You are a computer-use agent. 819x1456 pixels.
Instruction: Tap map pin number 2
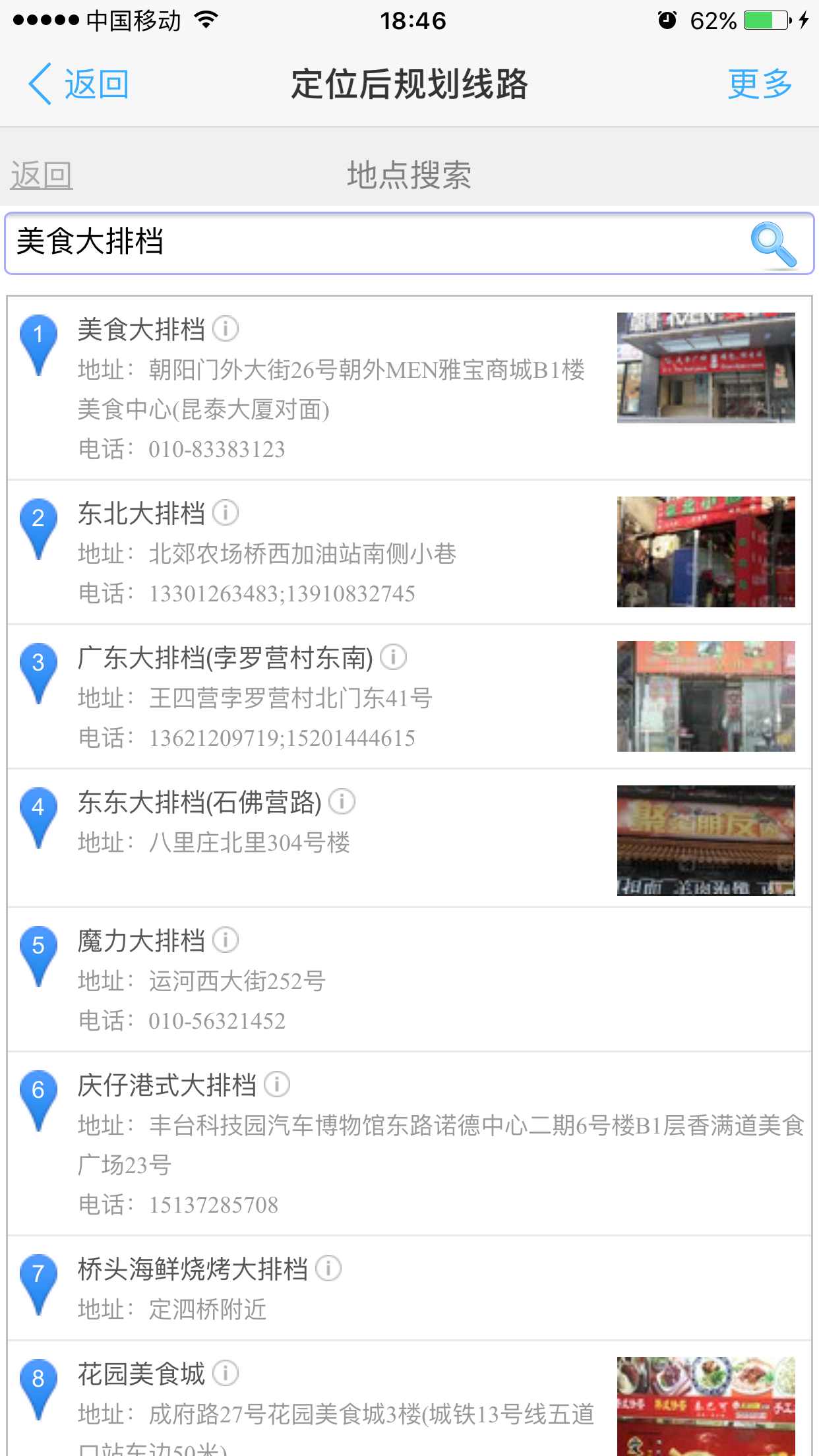(38, 528)
